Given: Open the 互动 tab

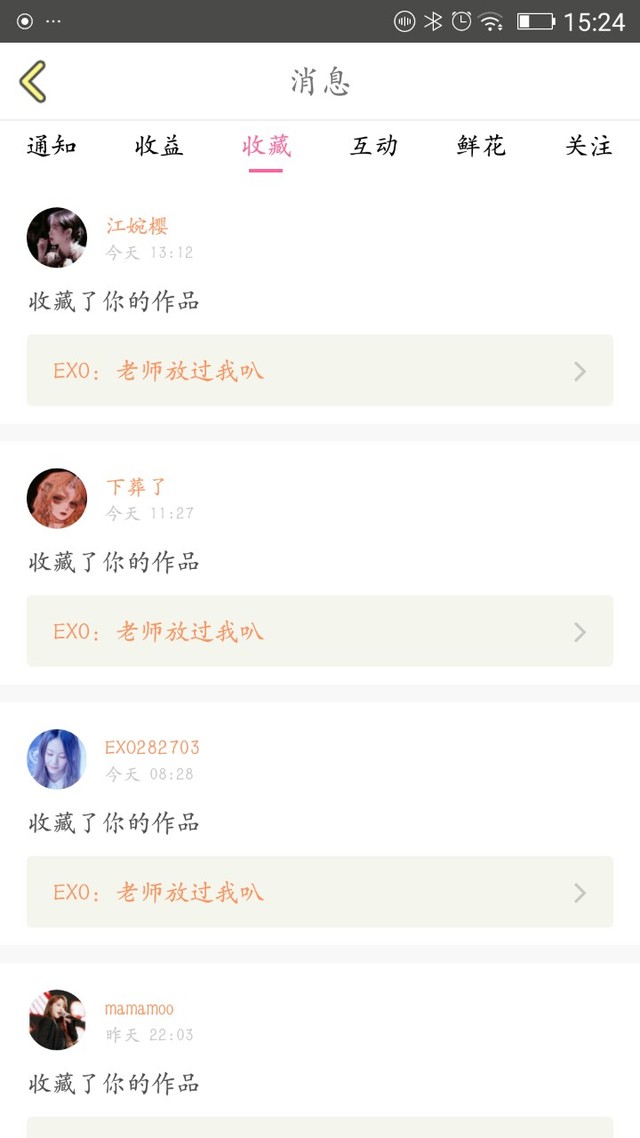Looking at the screenshot, I should (374, 146).
